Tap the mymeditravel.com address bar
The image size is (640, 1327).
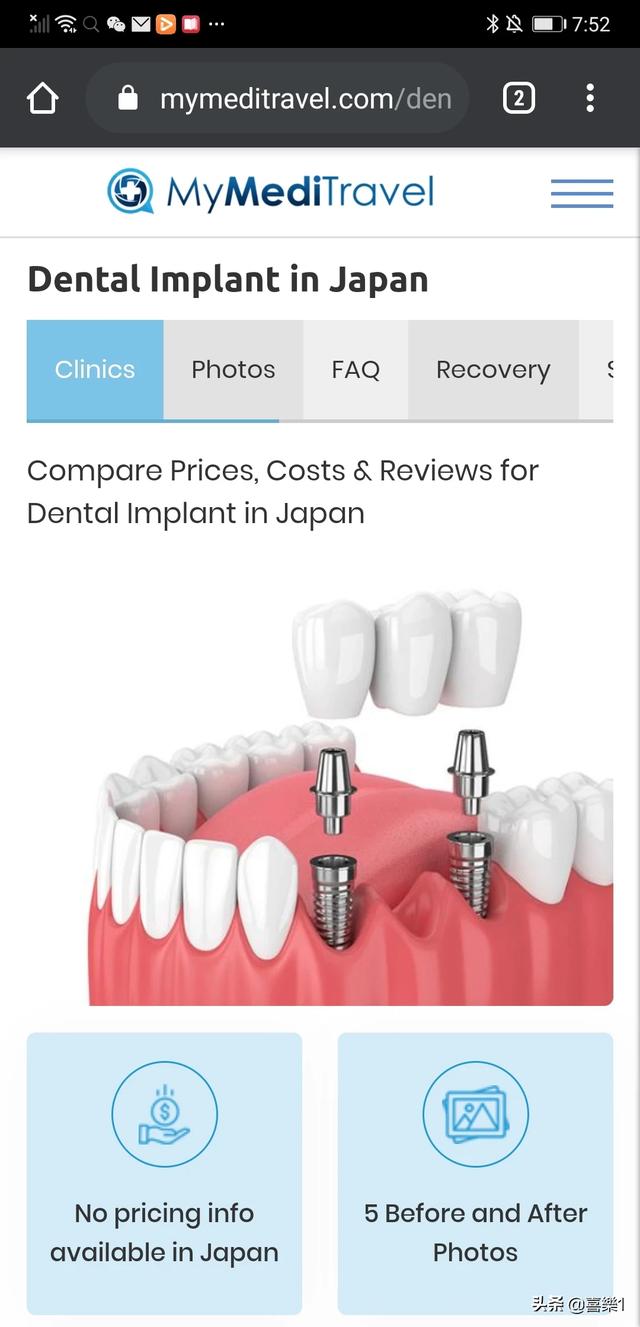coord(290,99)
